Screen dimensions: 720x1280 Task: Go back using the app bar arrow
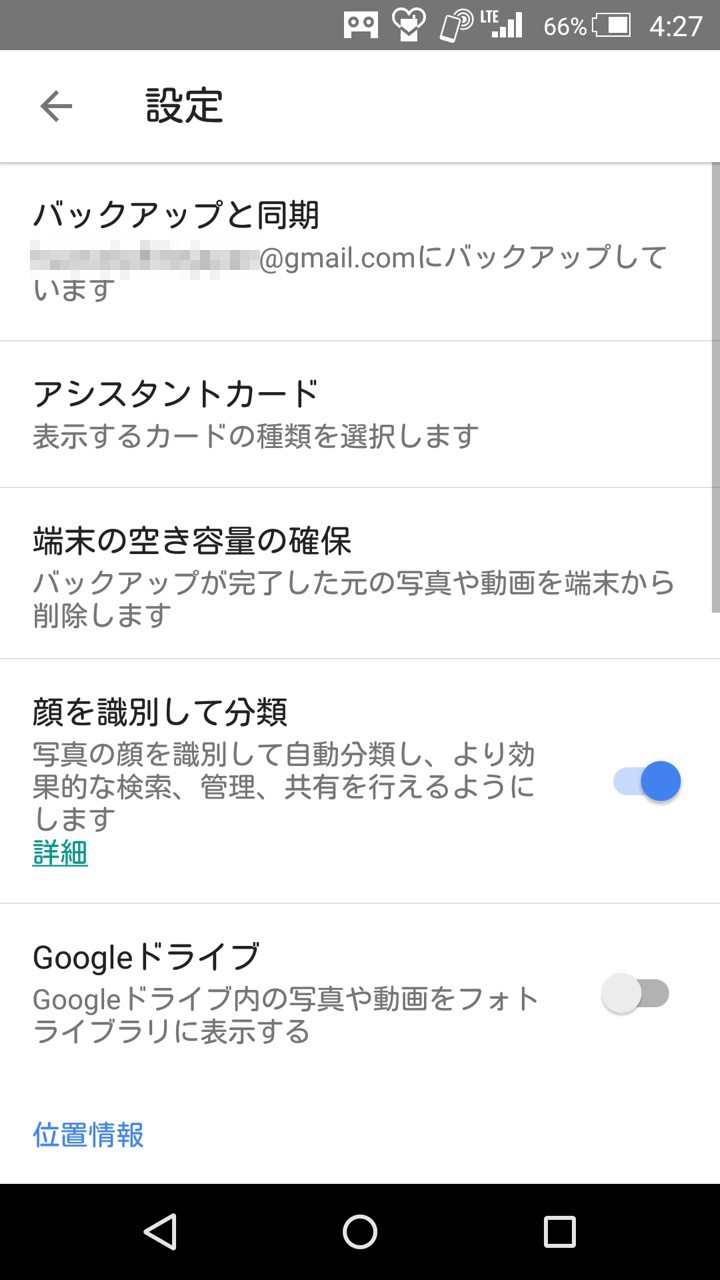point(56,106)
